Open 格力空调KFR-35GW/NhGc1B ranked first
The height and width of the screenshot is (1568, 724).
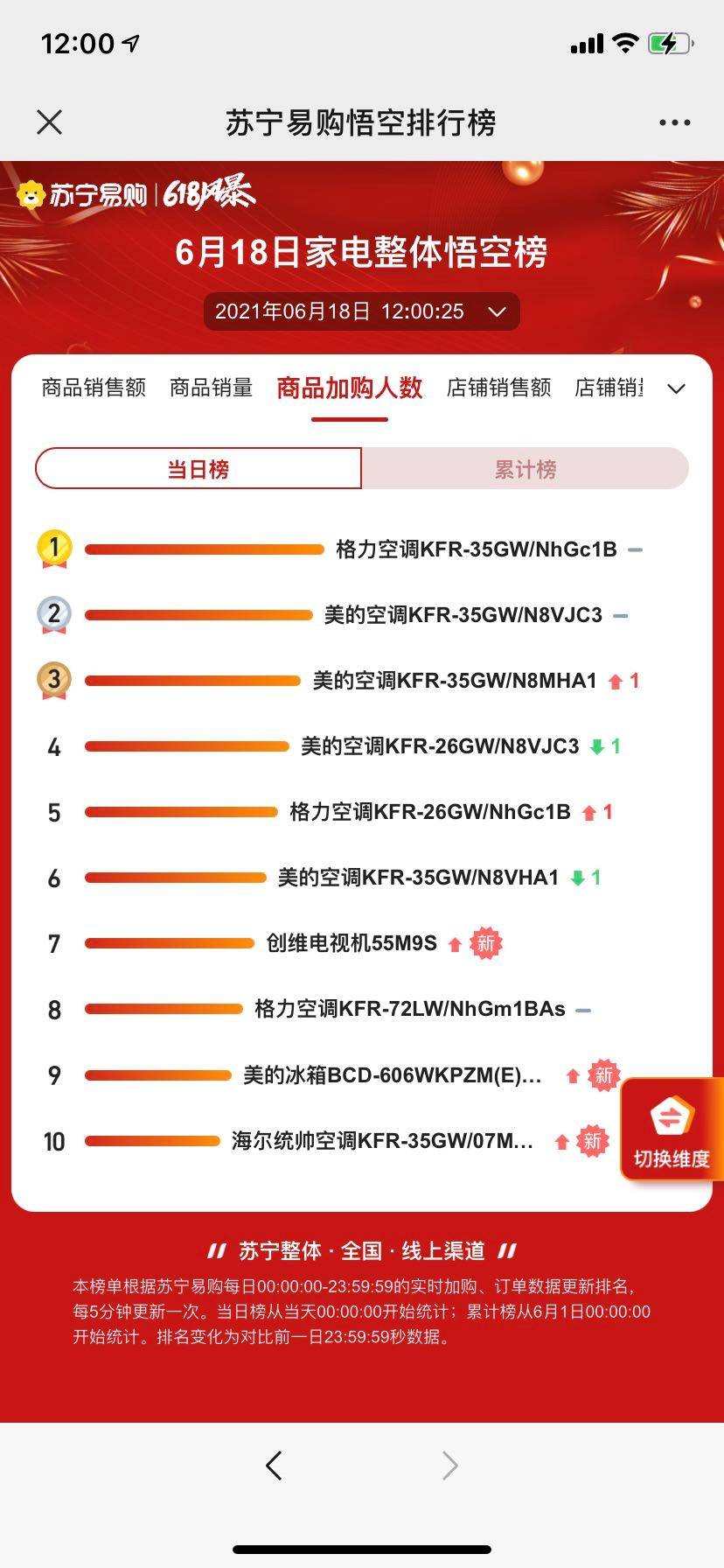(x=476, y=549)
